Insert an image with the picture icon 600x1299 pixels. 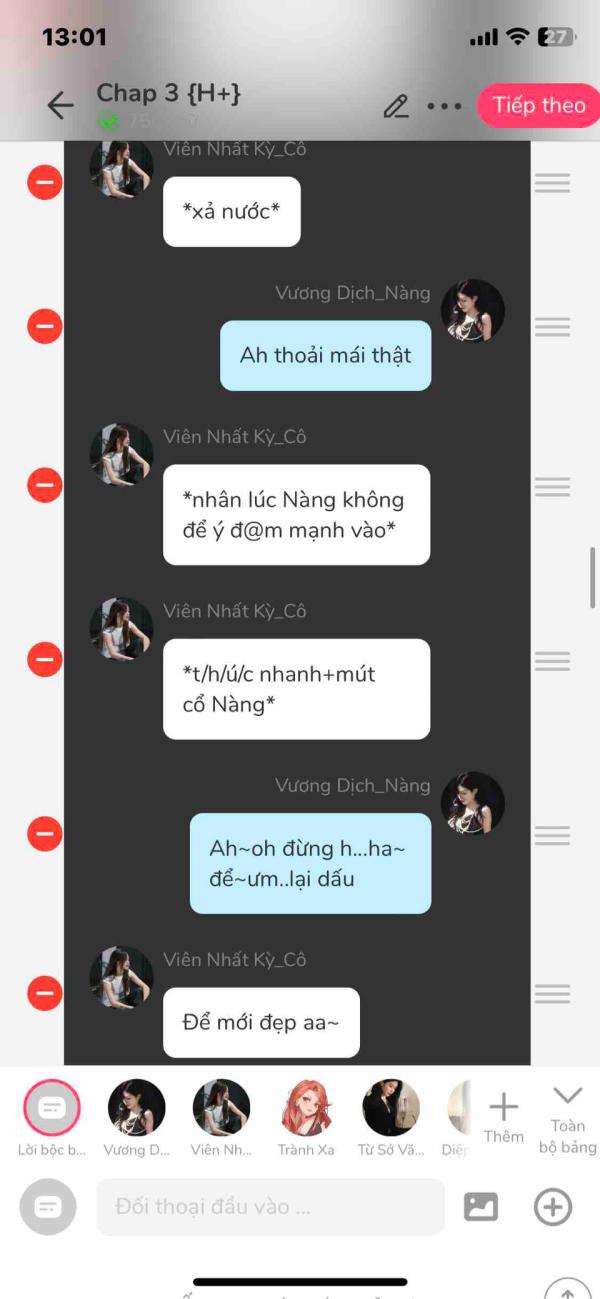point(481,1207)
